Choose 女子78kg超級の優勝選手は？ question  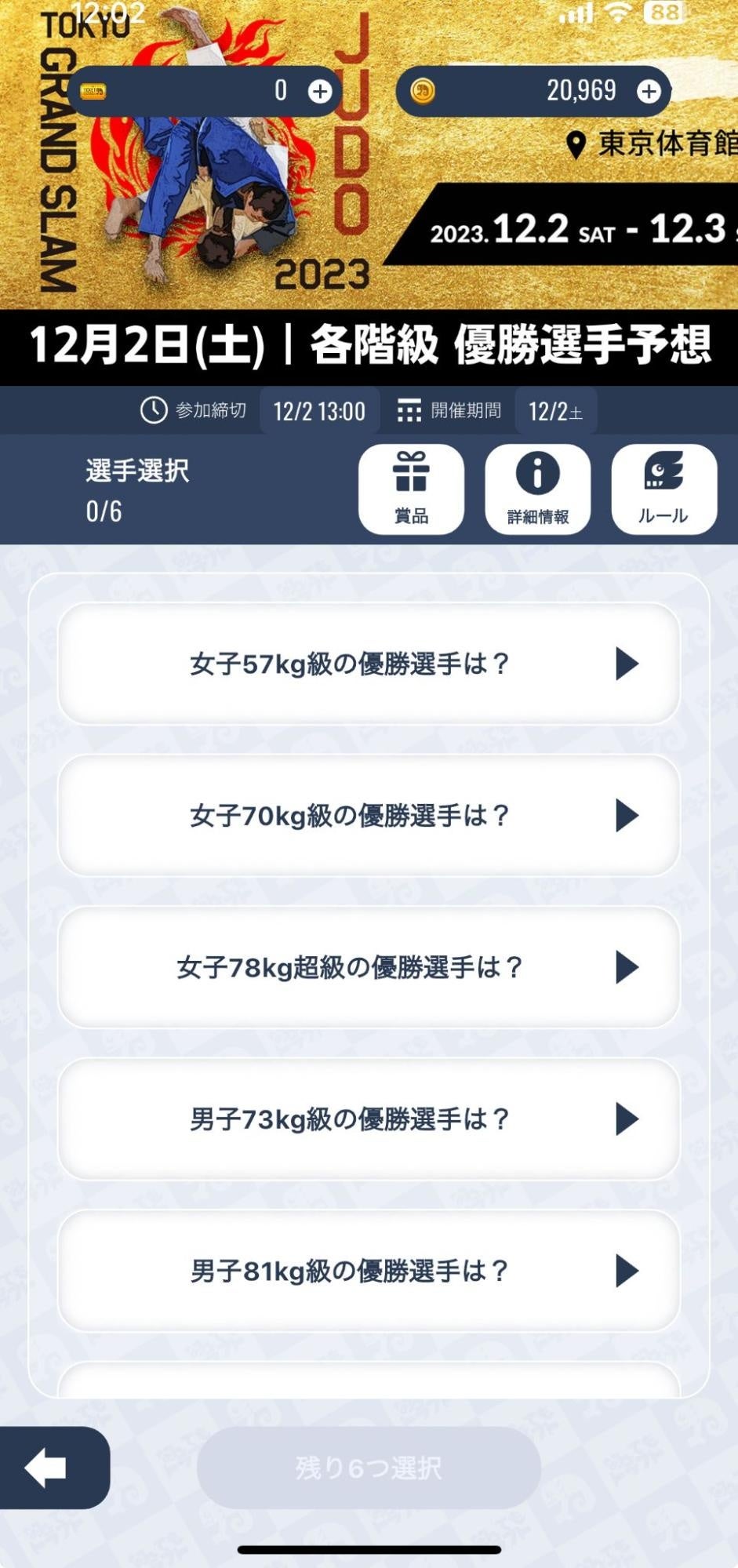(x=369, y=967)
